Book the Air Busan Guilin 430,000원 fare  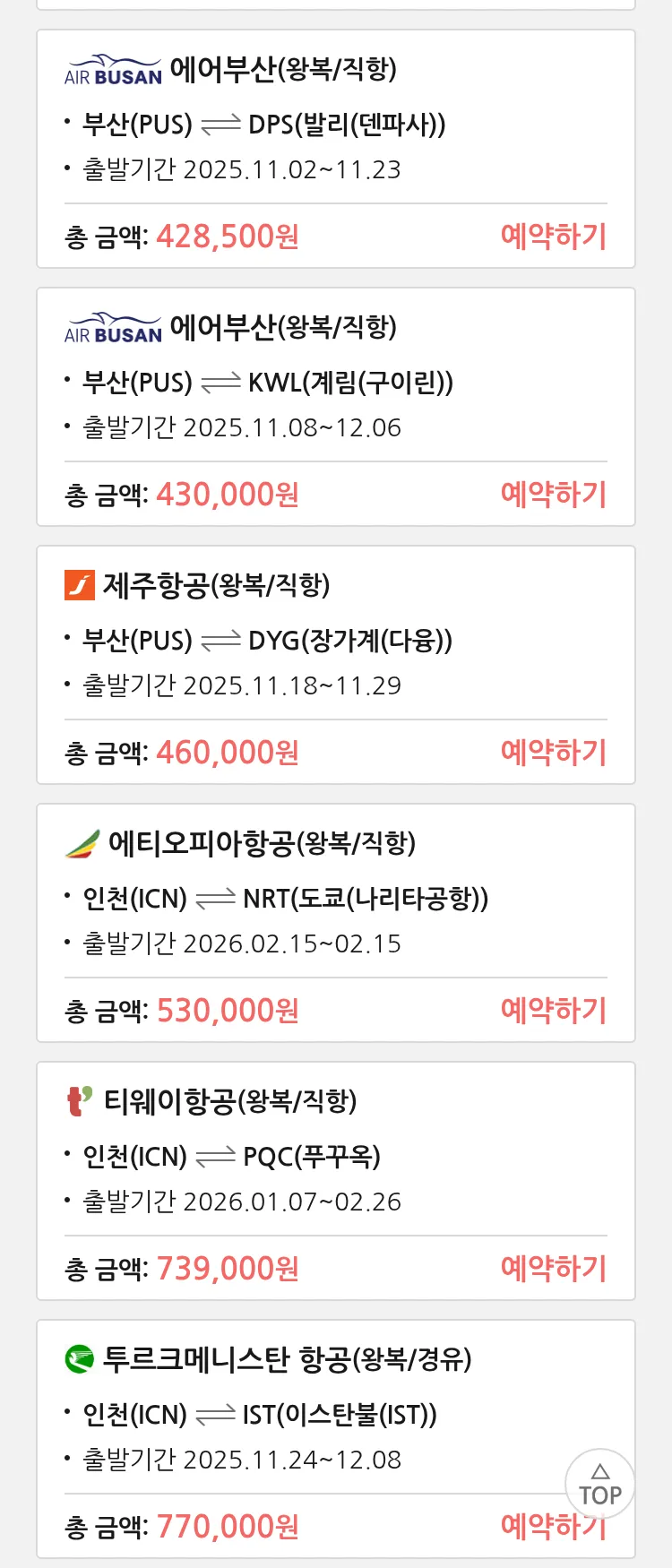(553, 495)
